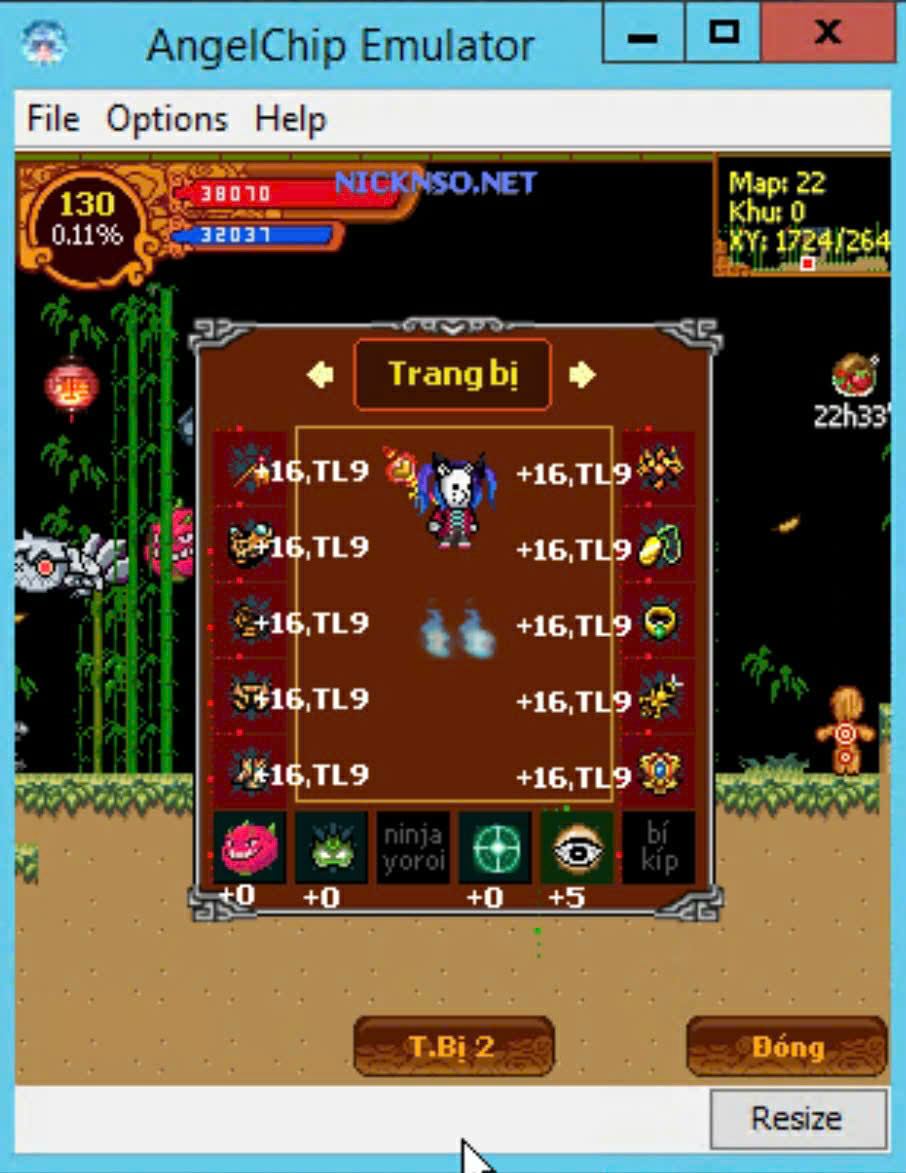Go to previous tab with left arrow
The height and width of the screenshot is (1173, 906).
pyautogui.click(x=320, y=375)
